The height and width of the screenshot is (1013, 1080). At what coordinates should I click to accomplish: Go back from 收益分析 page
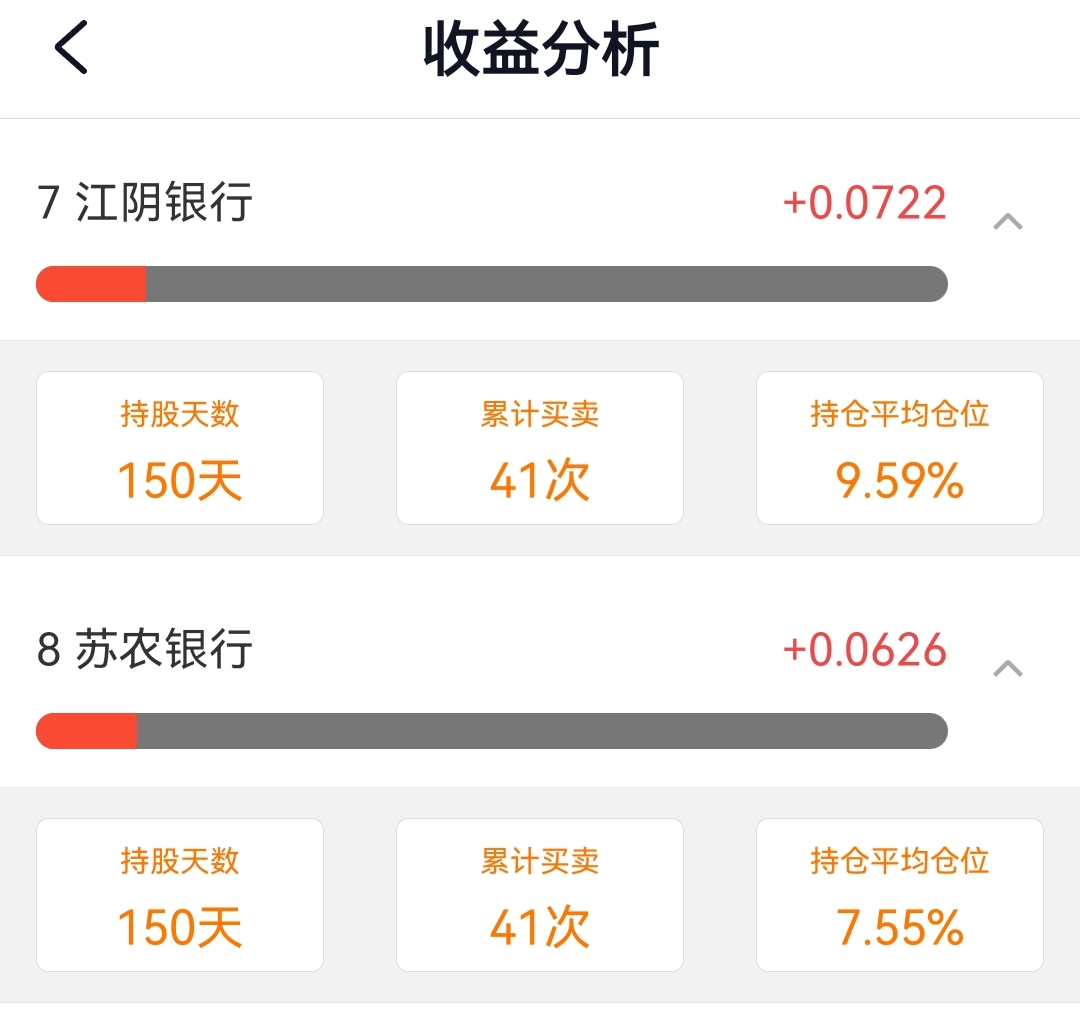pos(71,48)
